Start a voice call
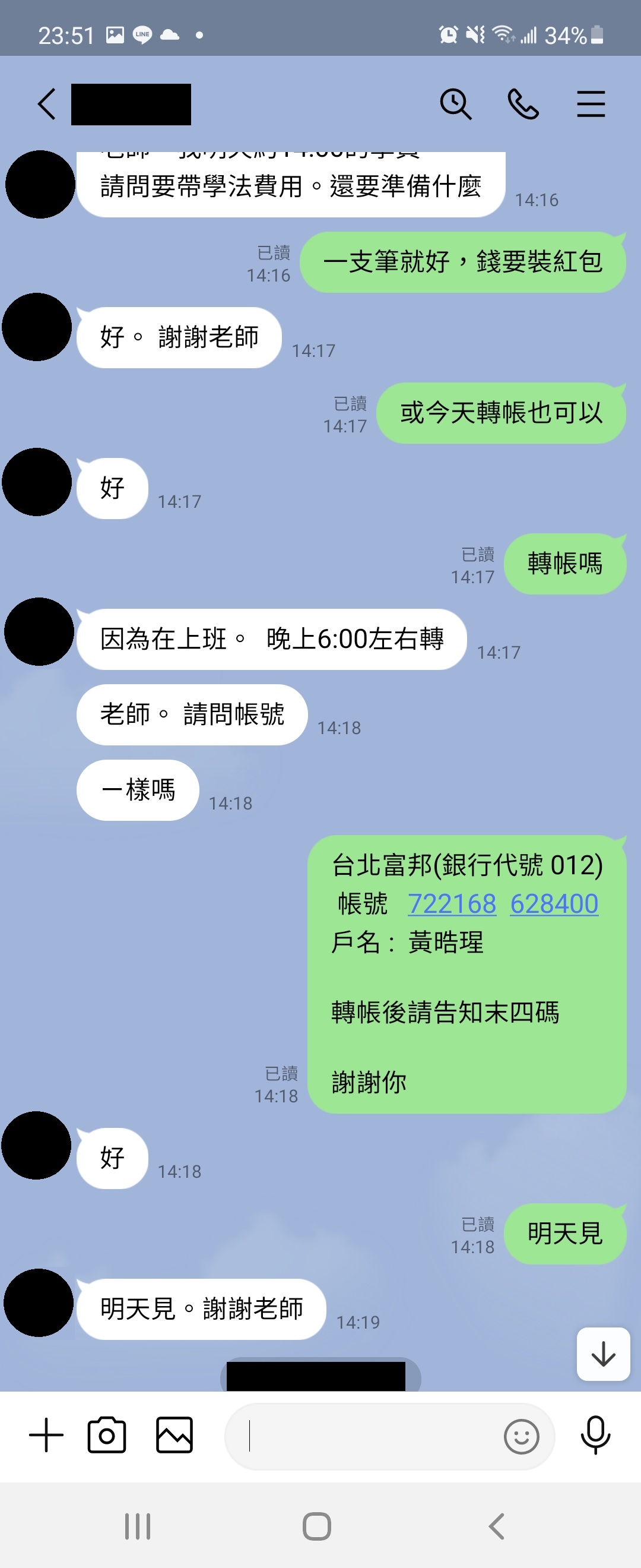641x1568 pixels. coord(523,104)
